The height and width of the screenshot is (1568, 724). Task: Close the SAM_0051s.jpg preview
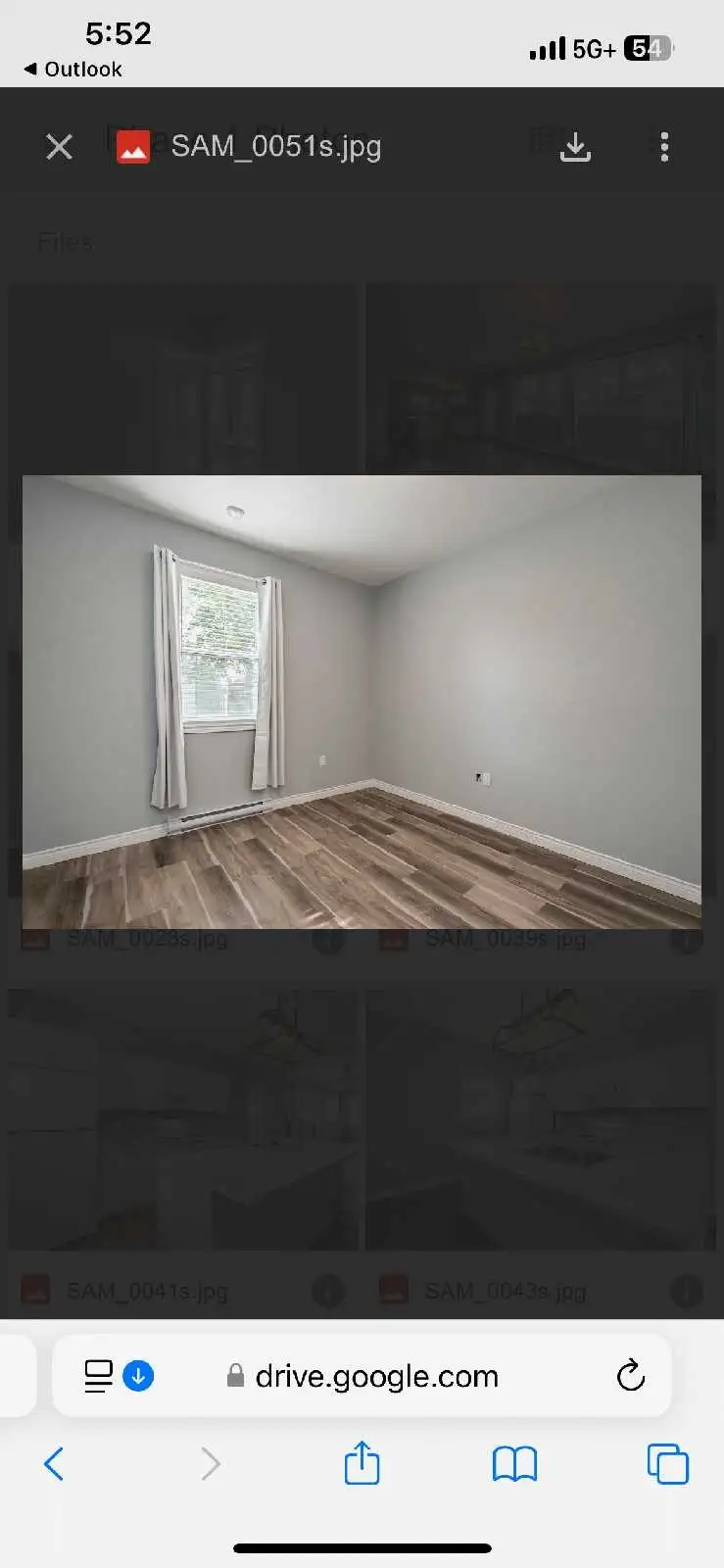(x=60, y=147)
